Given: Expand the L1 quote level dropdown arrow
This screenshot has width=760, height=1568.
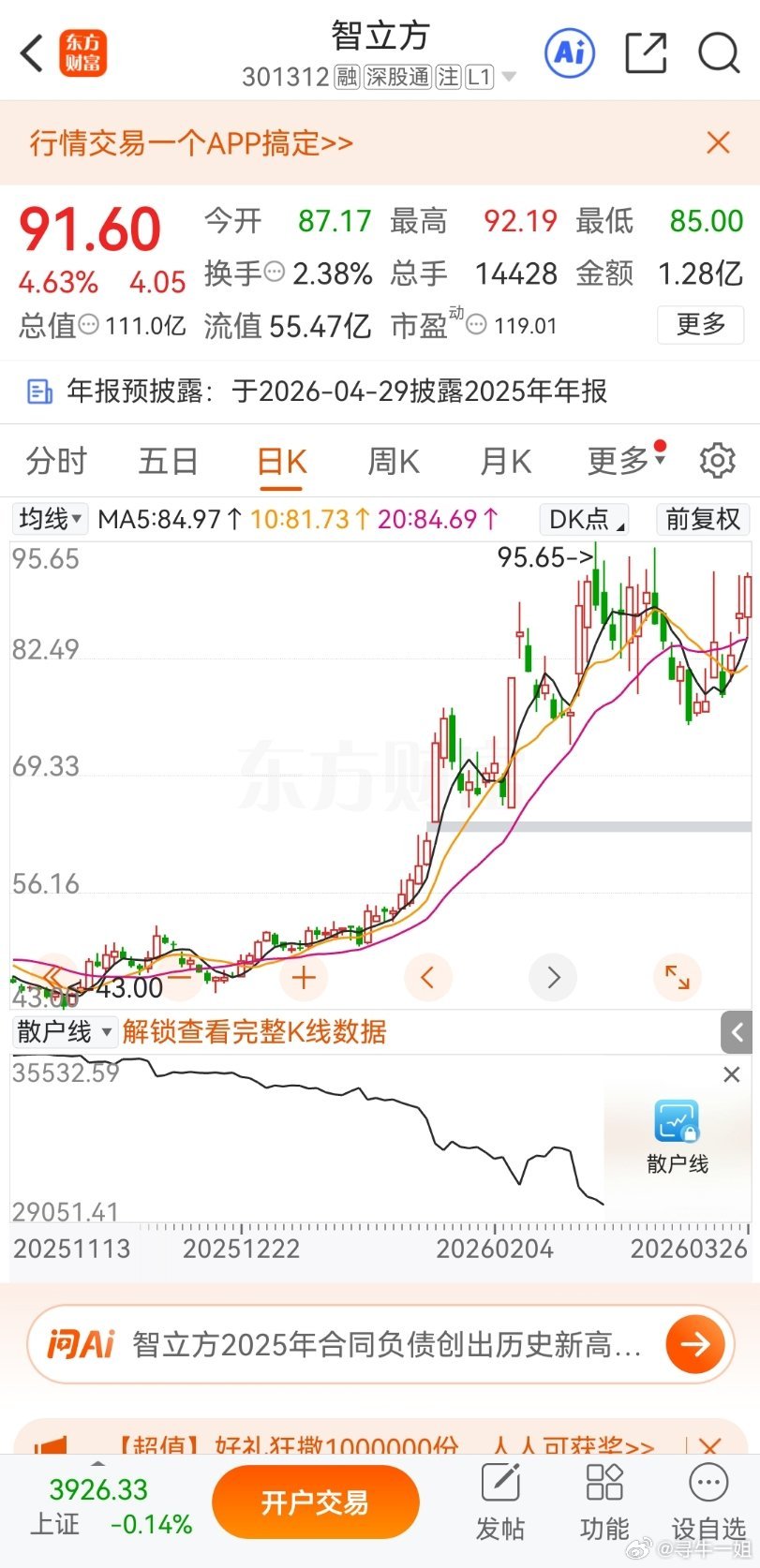Looking at the screenshot, I should coord(509,77).
